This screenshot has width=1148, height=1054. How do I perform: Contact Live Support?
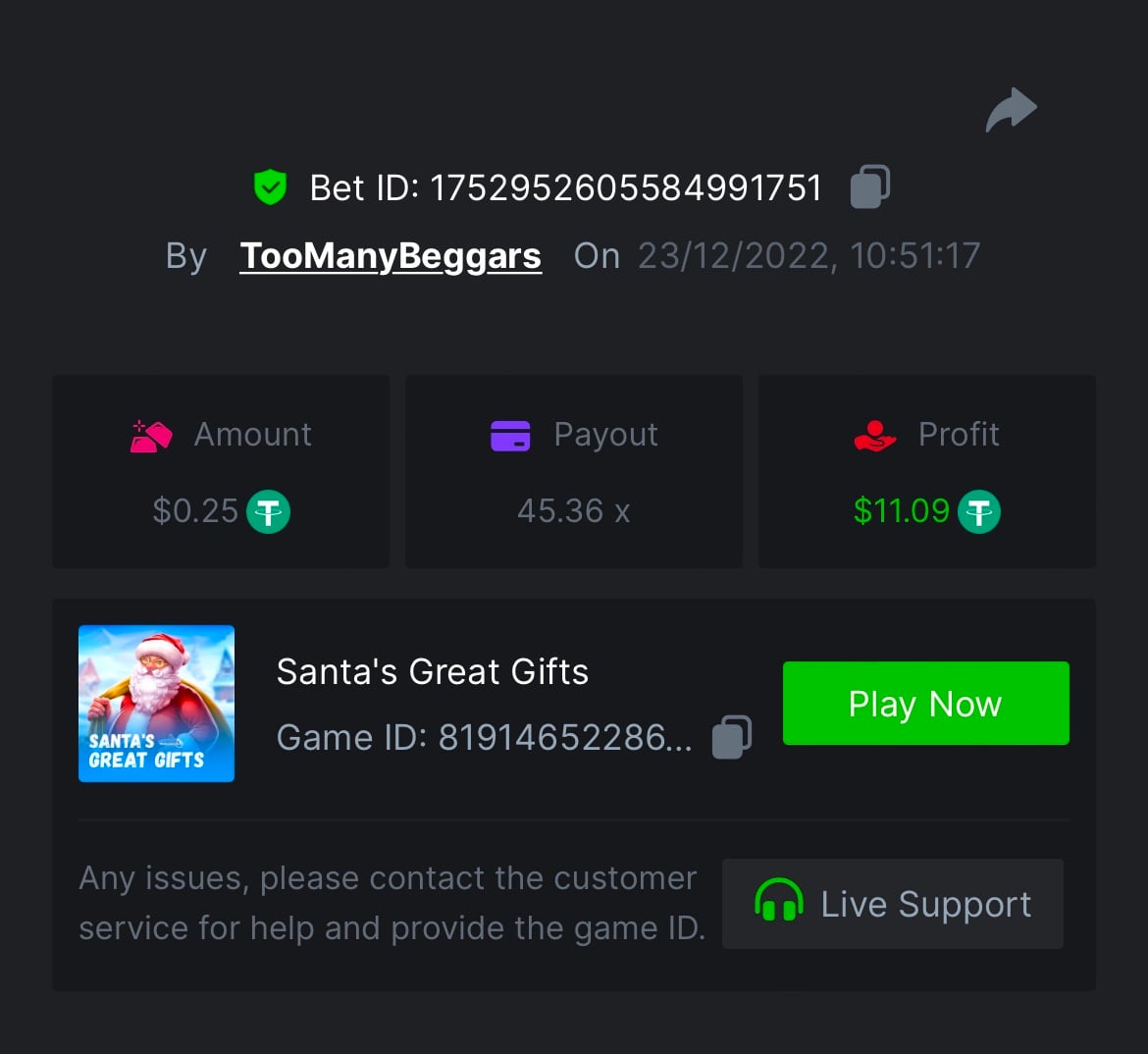click(x=892, y=904)
